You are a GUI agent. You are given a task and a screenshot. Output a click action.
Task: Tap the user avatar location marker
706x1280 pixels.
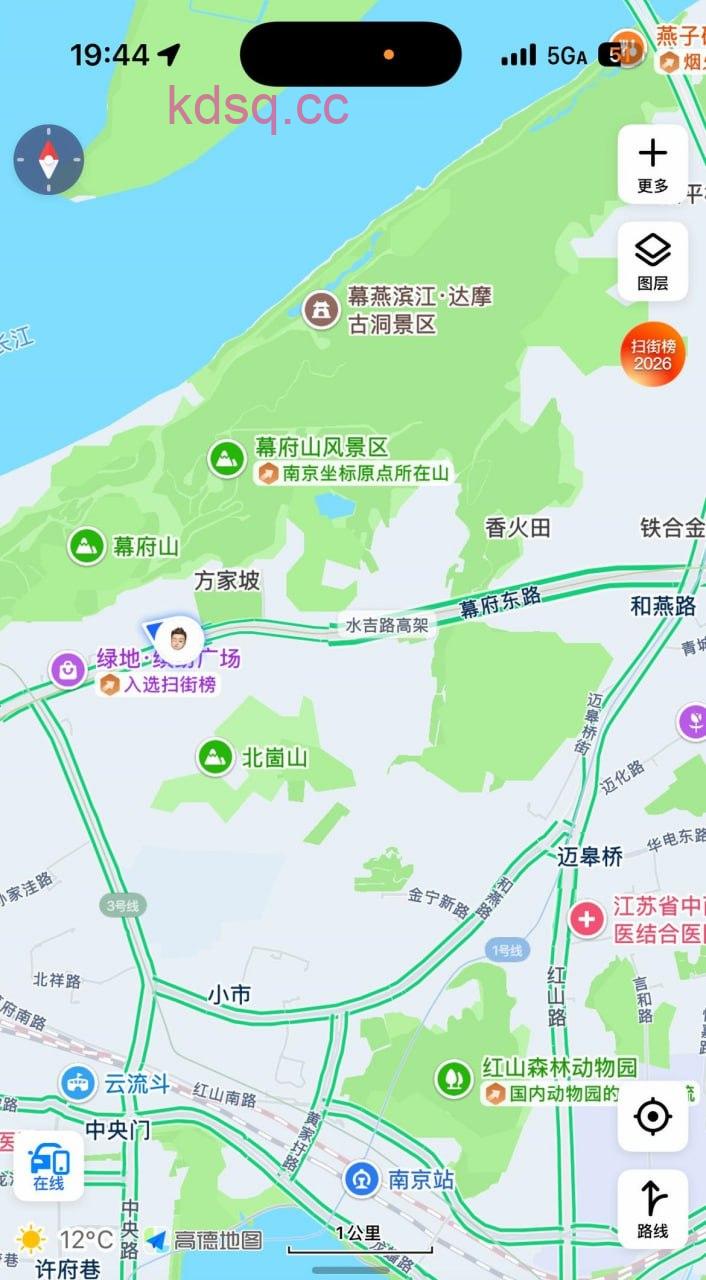tap(179, 636)
